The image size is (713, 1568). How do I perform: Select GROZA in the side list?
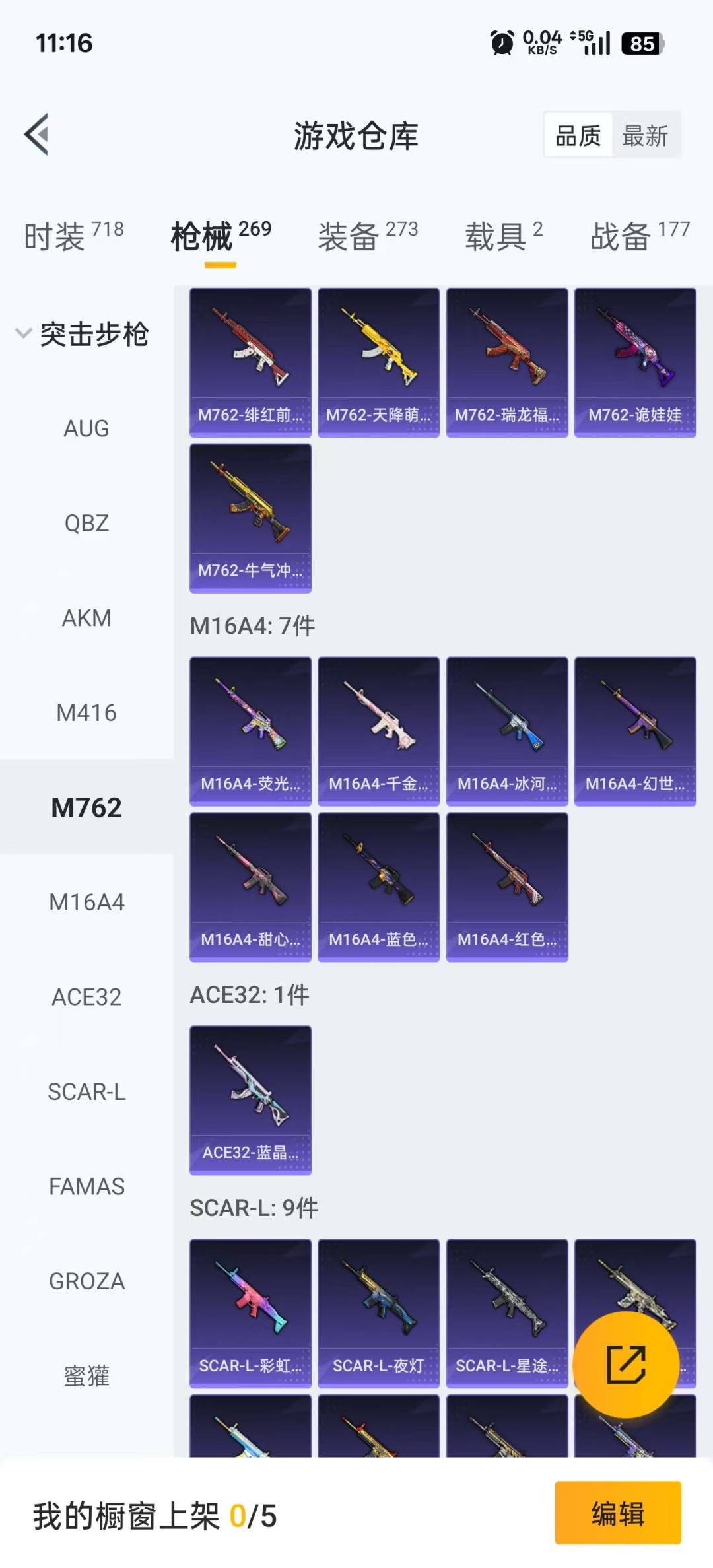86,1281
